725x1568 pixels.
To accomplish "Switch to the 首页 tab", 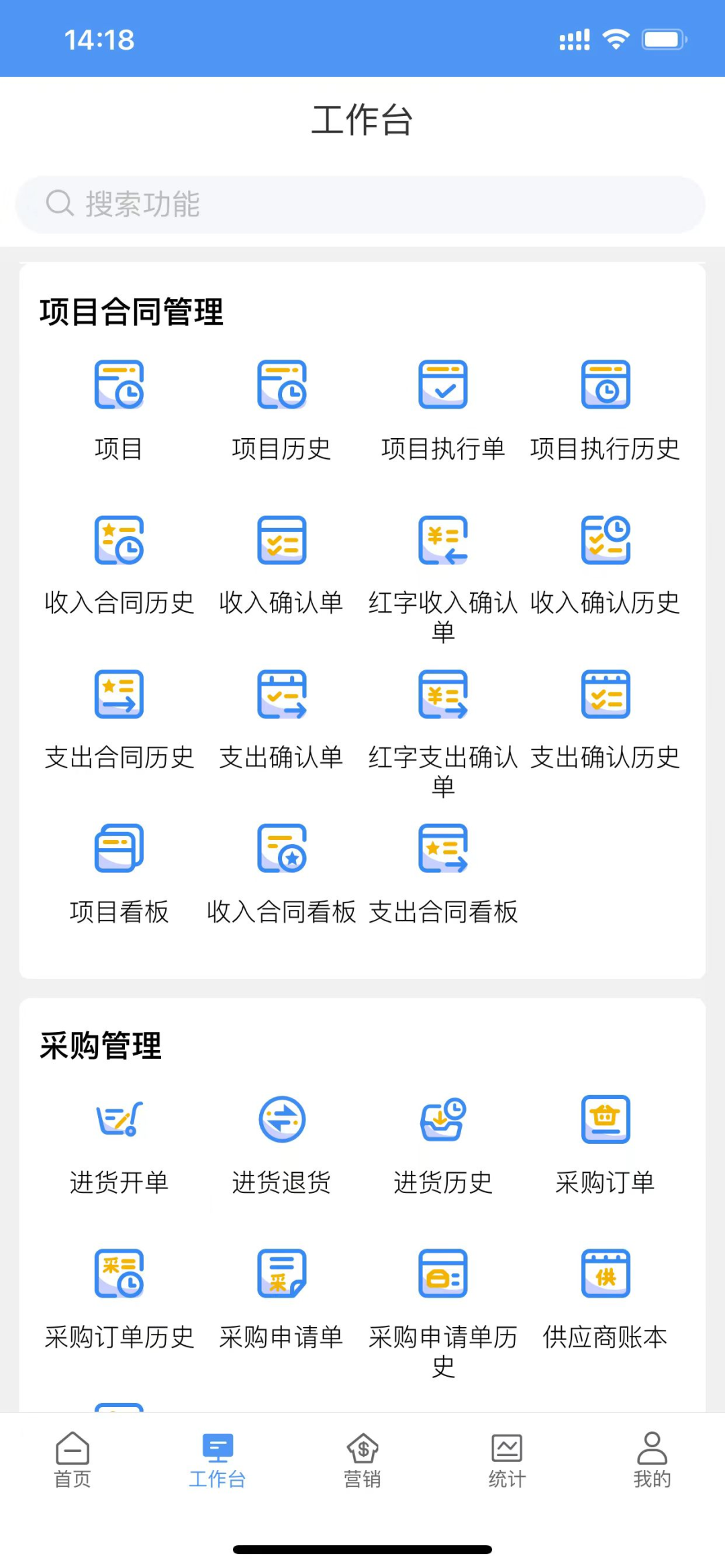I will tap(72, 1460).
